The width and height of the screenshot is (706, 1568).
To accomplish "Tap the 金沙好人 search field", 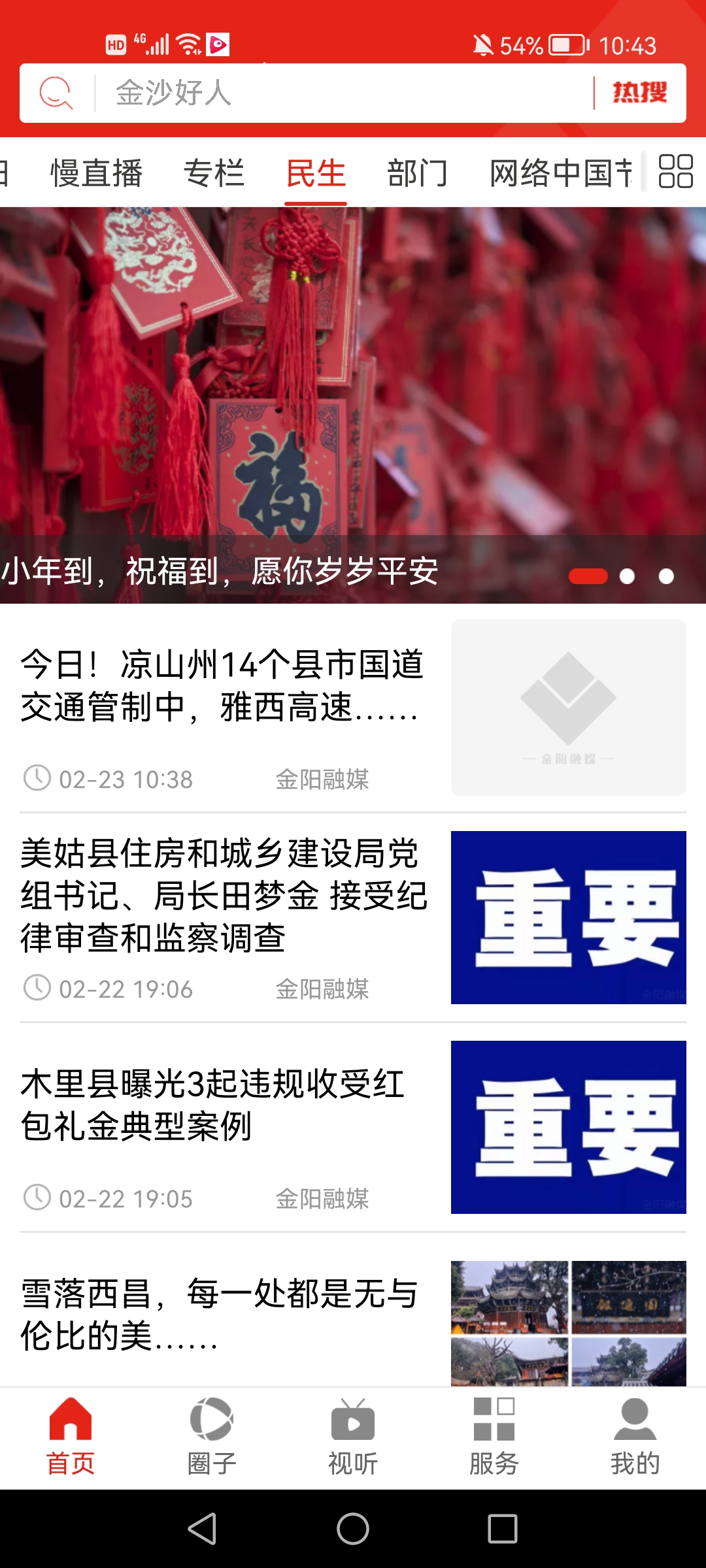I will 340,93.
